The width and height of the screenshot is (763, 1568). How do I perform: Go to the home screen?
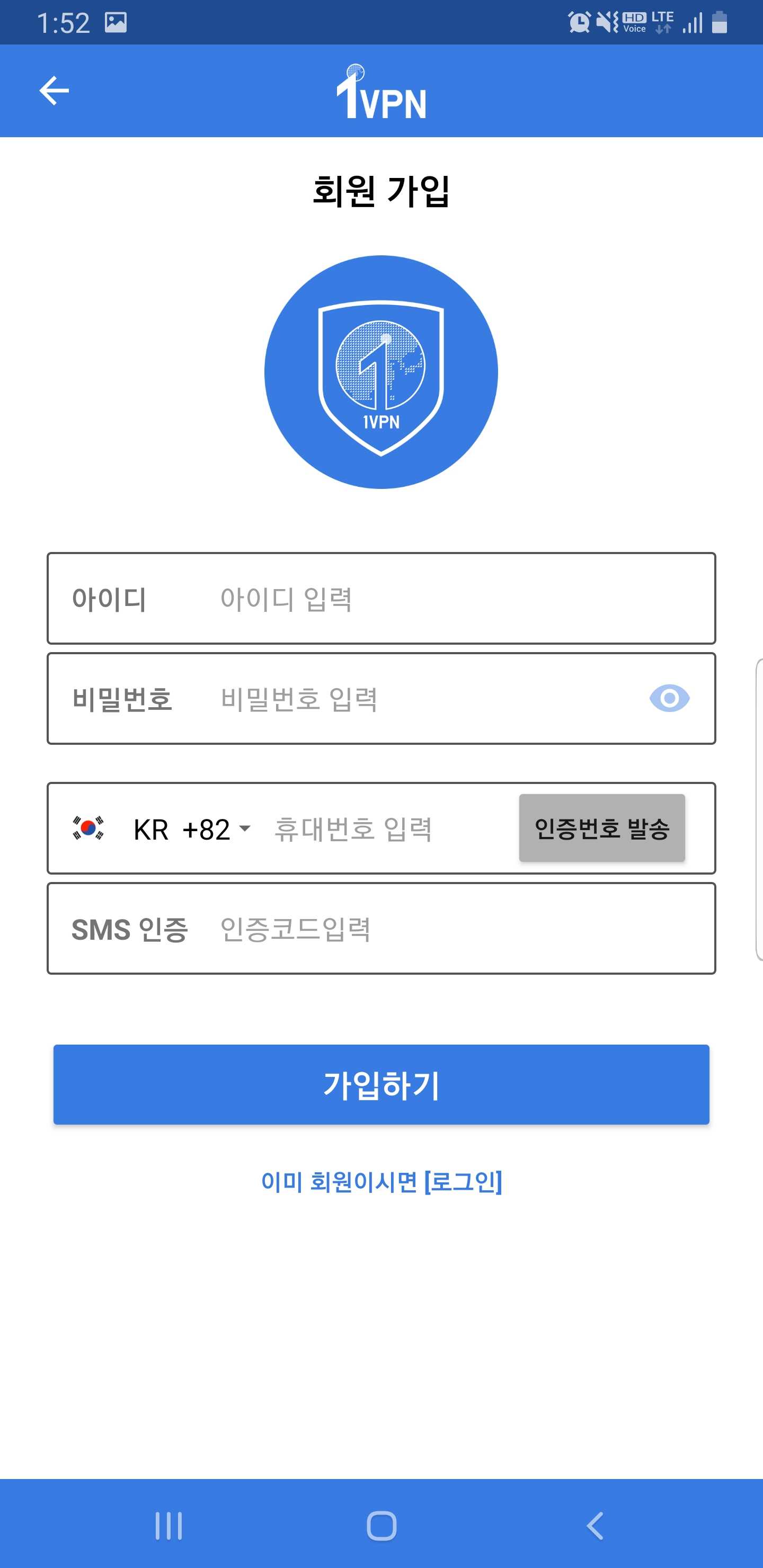click(382, 1526)
